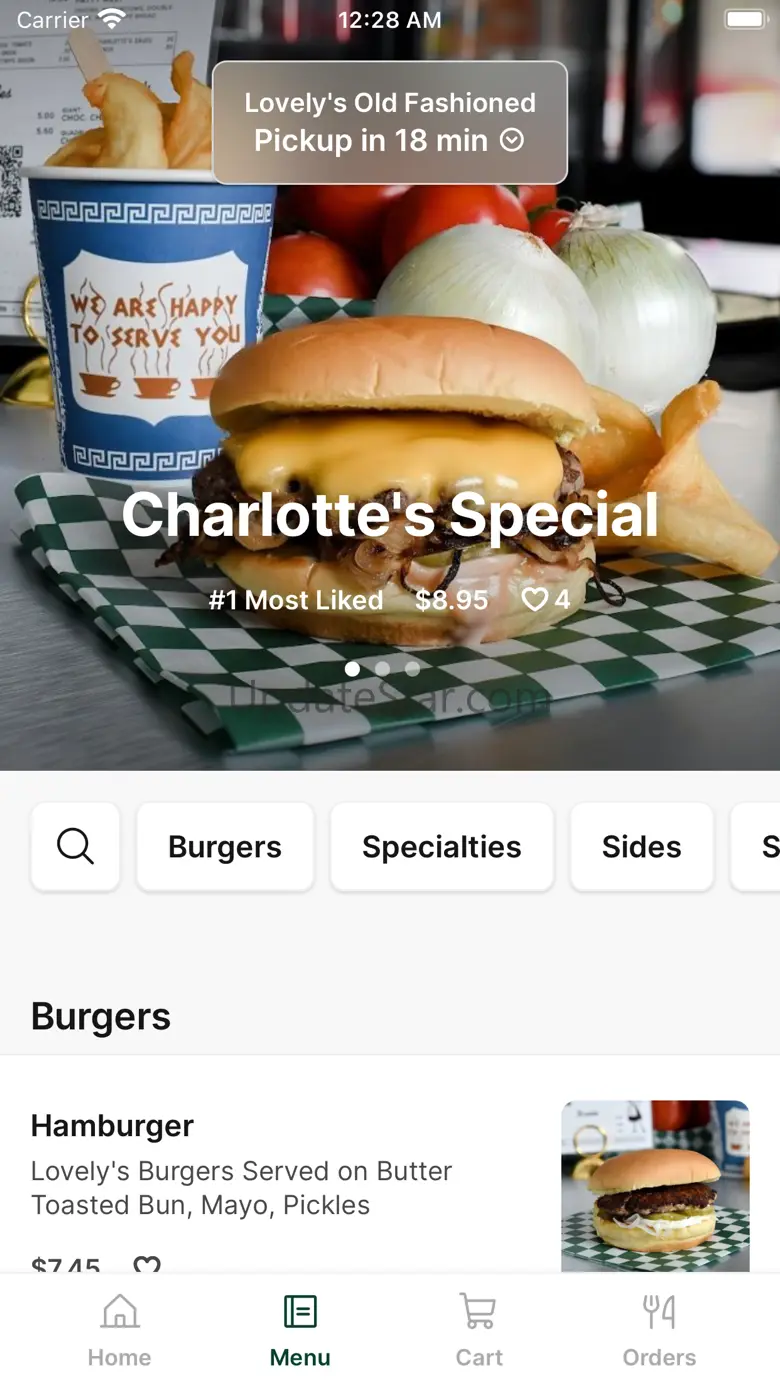The height and width of the screenshot is (1387, 780).
Task: Open the Cart tab
Action: [x=479, y=1330]
